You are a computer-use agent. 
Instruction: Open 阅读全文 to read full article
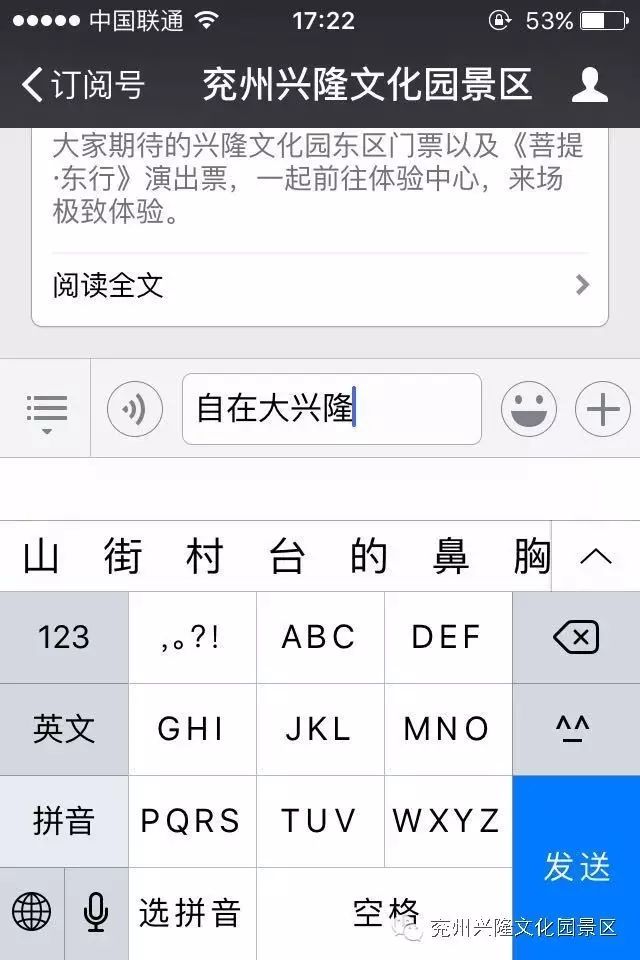click(x=320, y=286)
